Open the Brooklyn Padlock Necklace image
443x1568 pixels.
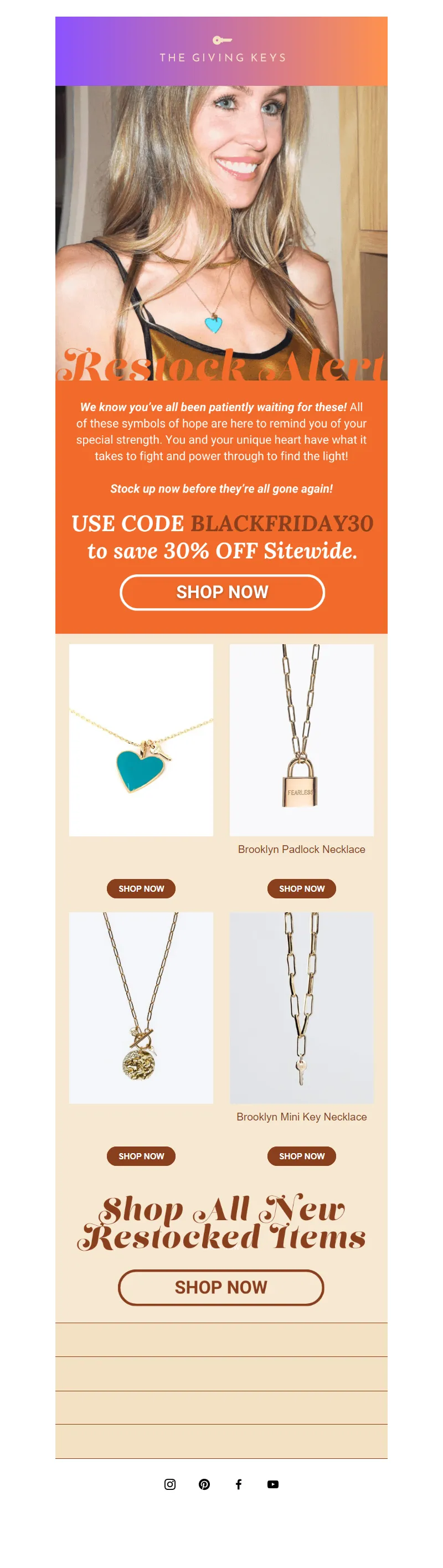click(301, 739)
